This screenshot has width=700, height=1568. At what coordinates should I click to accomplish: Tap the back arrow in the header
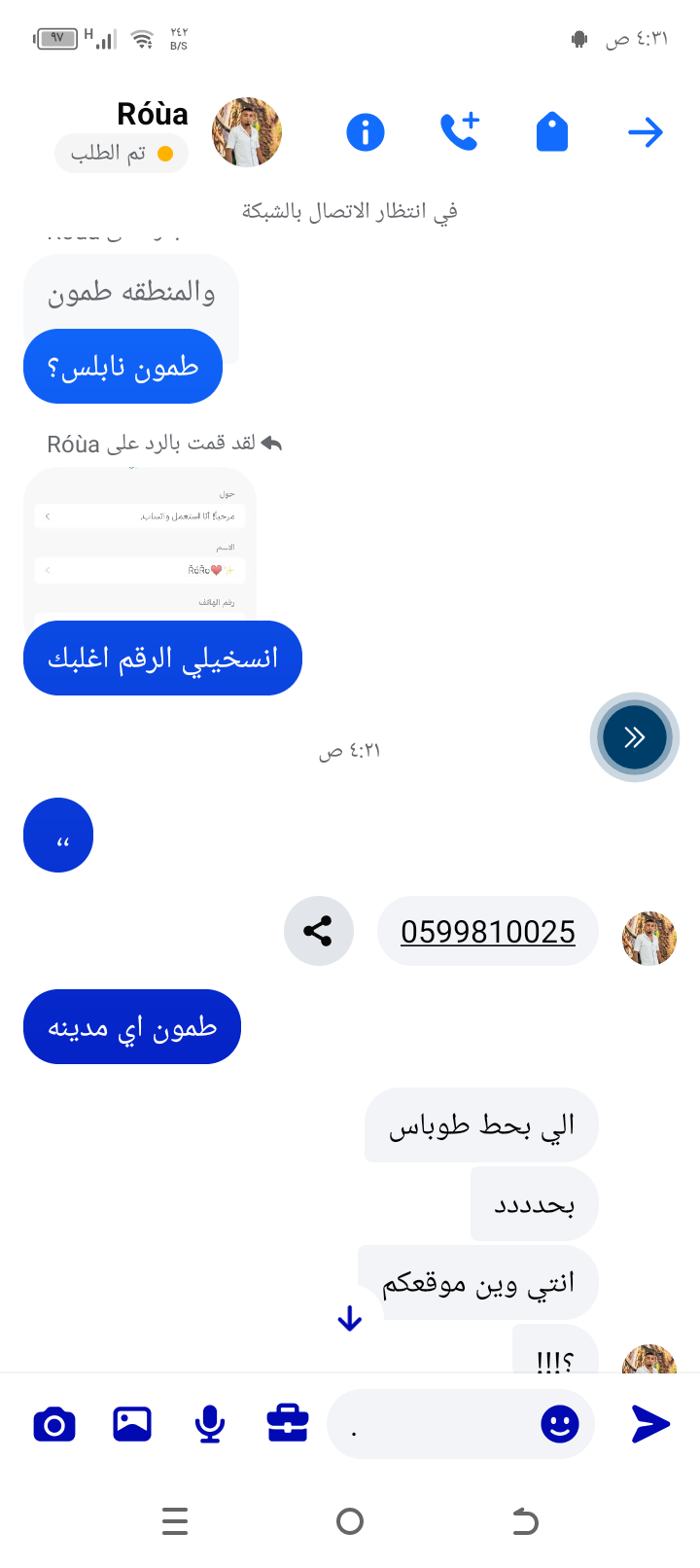click(646, 132)
